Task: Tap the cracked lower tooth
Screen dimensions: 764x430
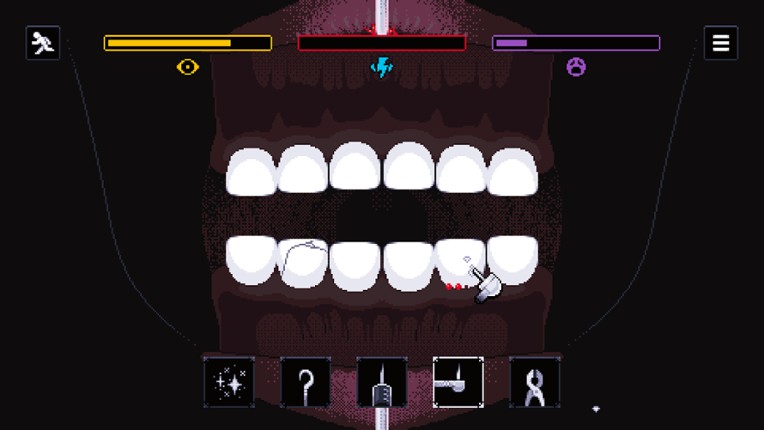Action: (x=305, y=264)
